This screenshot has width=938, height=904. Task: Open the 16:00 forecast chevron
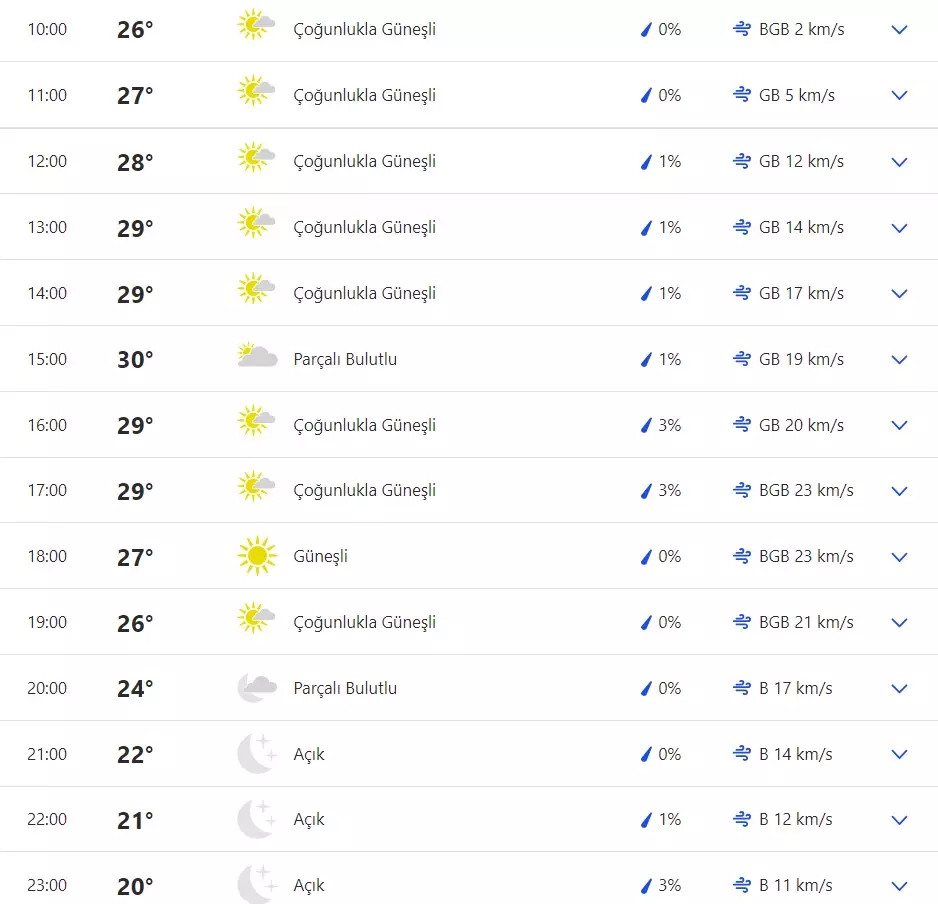(899, 426)
